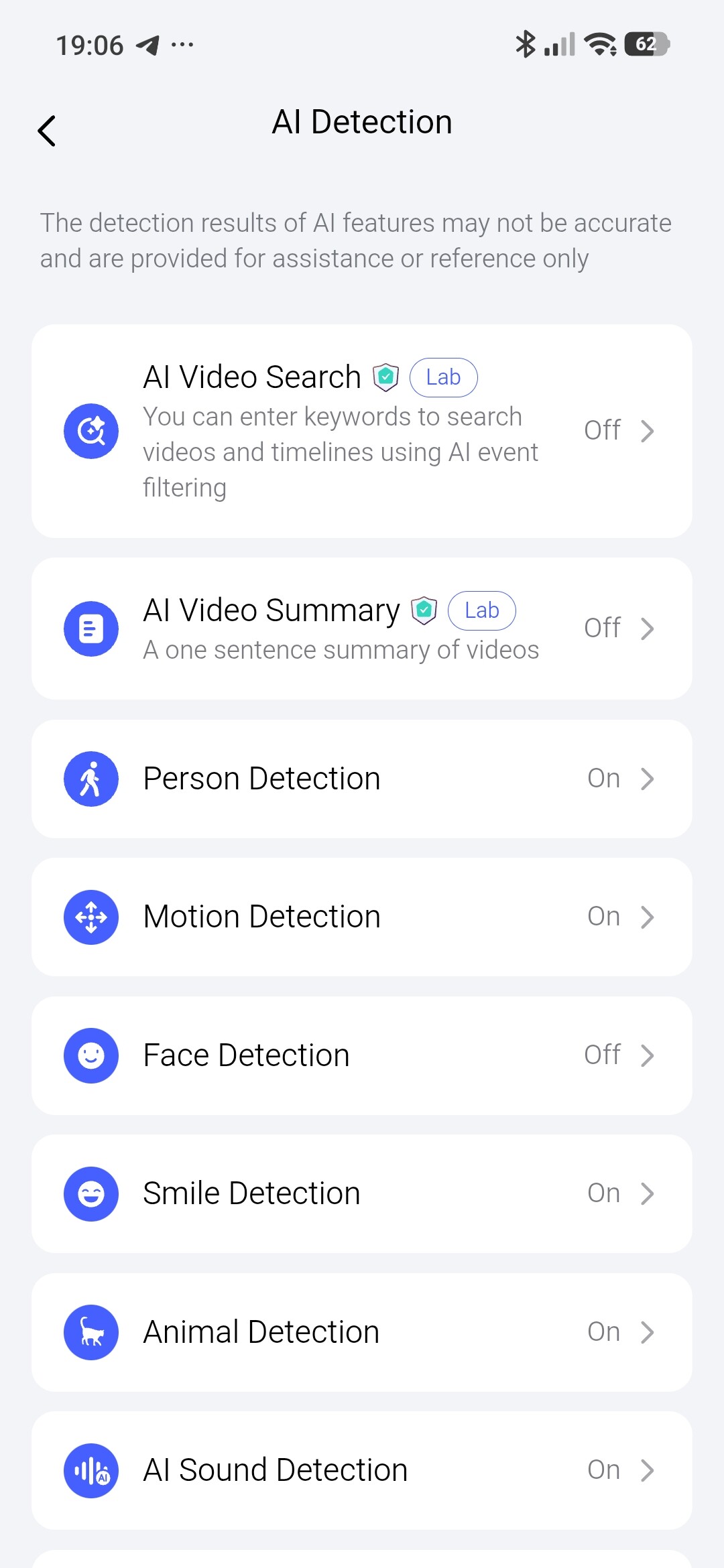Open Smile Detection settings
The height and width of the screenshot is (1568, 724).
coord(362,1193)
